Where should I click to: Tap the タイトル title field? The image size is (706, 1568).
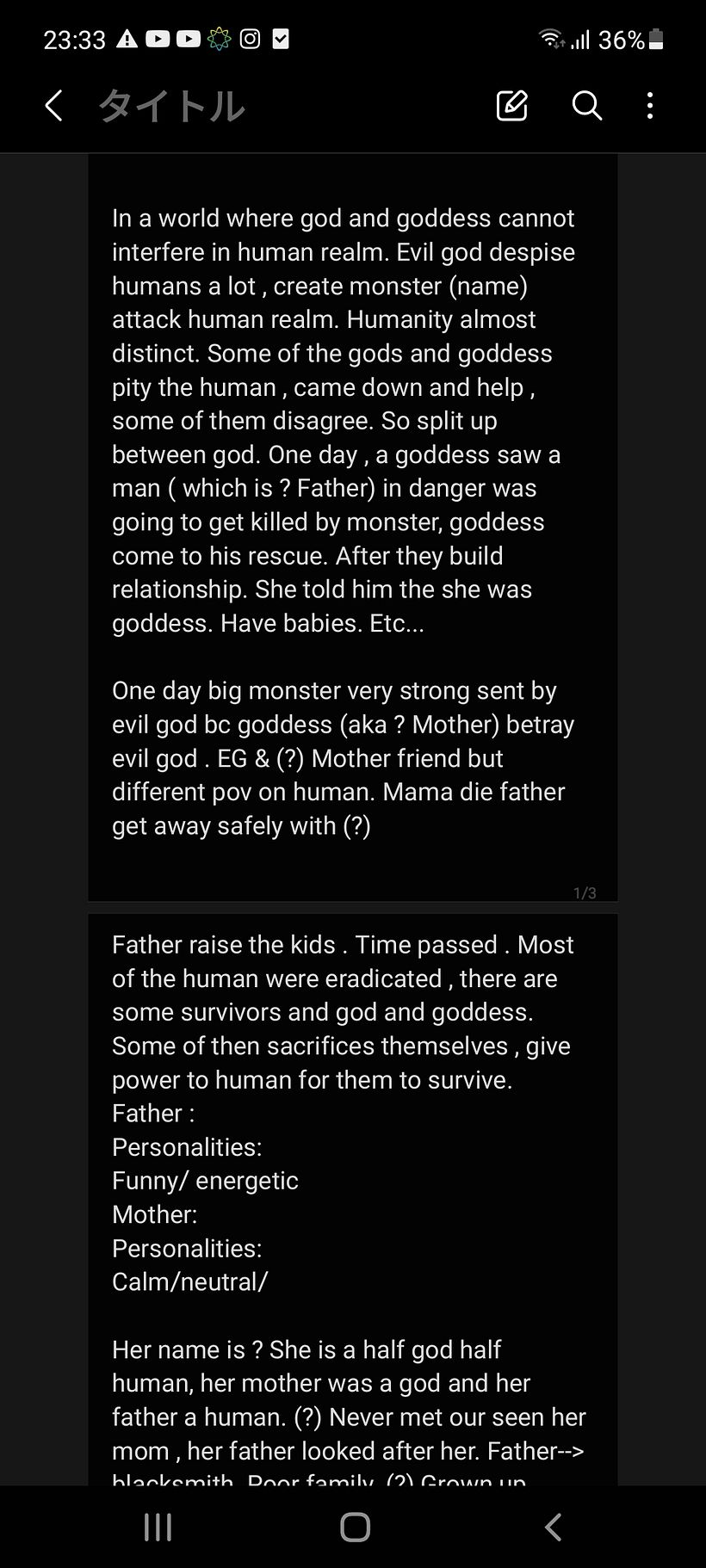point(172,106)
